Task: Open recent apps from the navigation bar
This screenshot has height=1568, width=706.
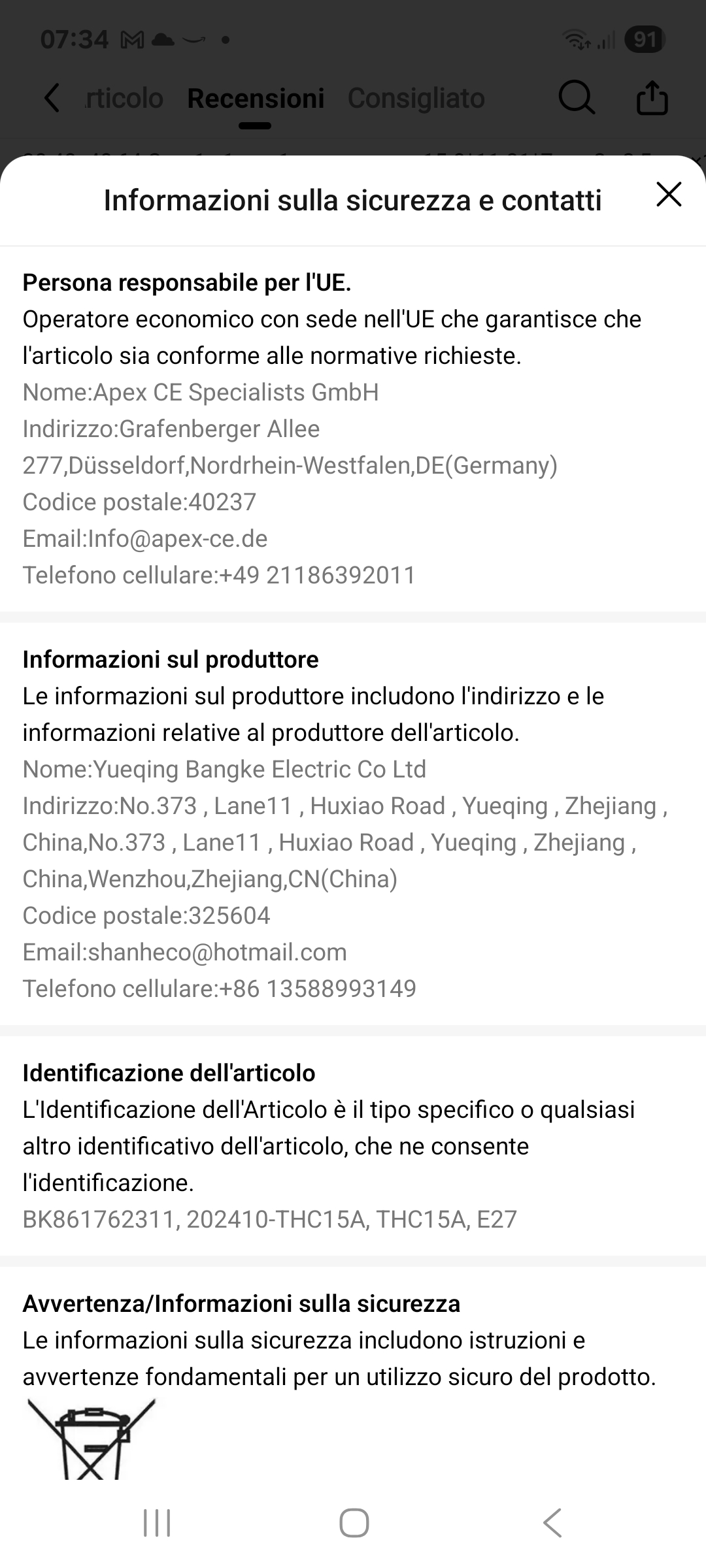Action: tap(157, 1523)
